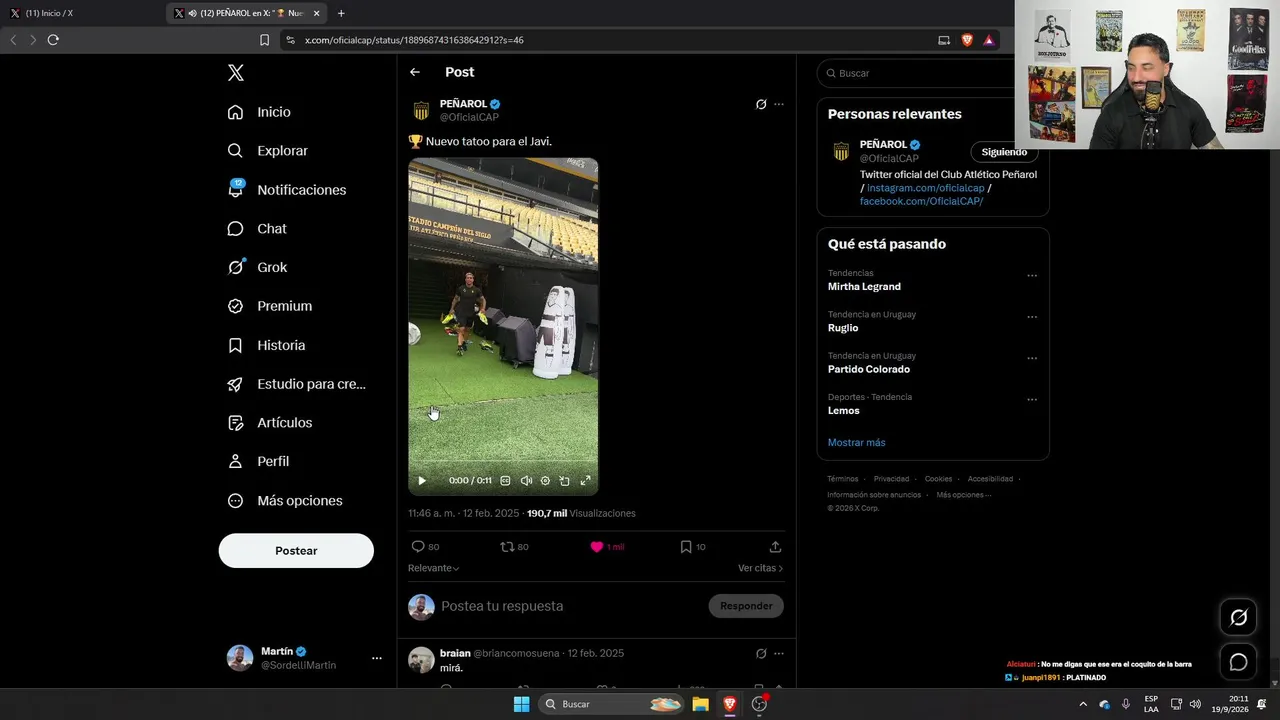
Task: Open the Mostrar más trends link
Action: 856,442
